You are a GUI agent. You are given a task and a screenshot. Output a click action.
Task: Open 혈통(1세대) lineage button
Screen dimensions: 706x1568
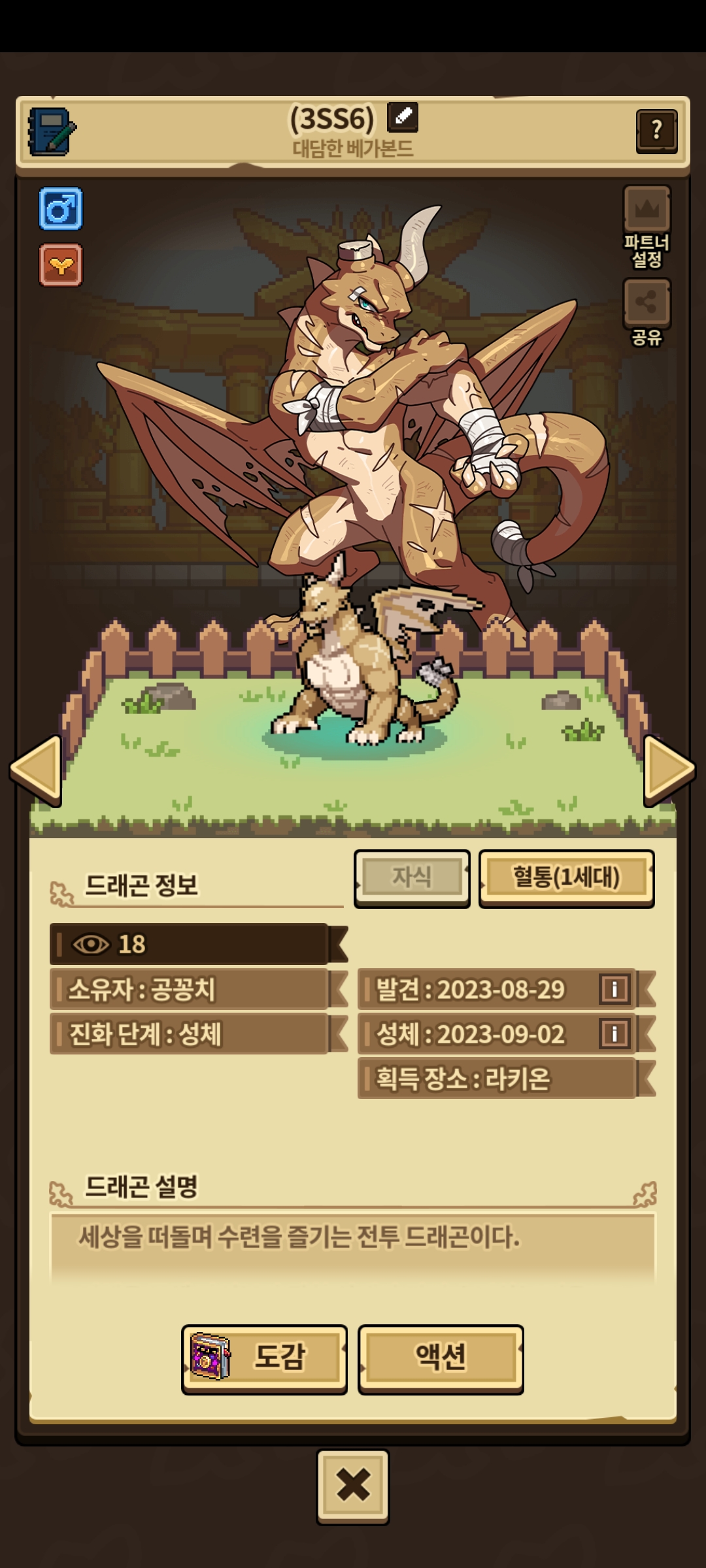[x=566, y=877]
